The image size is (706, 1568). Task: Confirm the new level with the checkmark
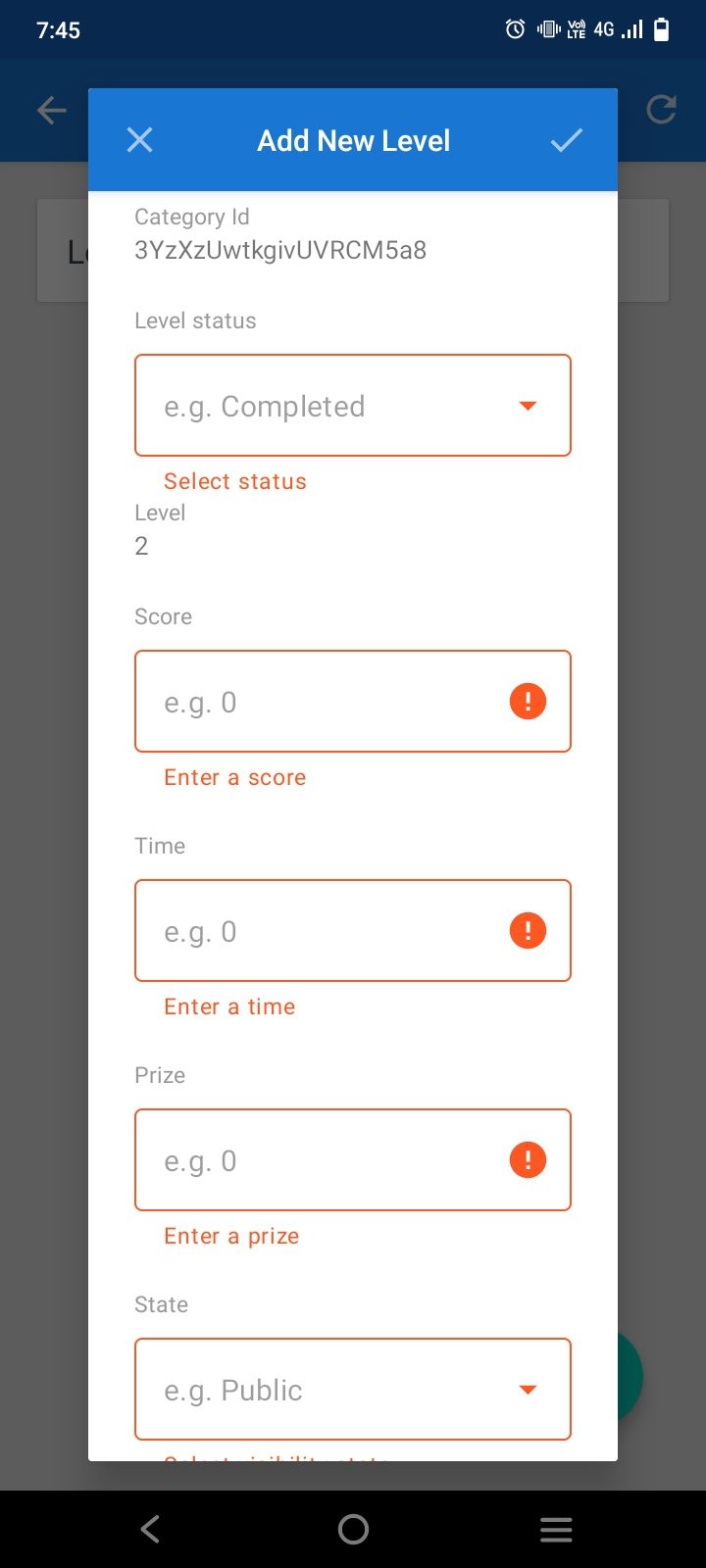(x=566, y=140)
